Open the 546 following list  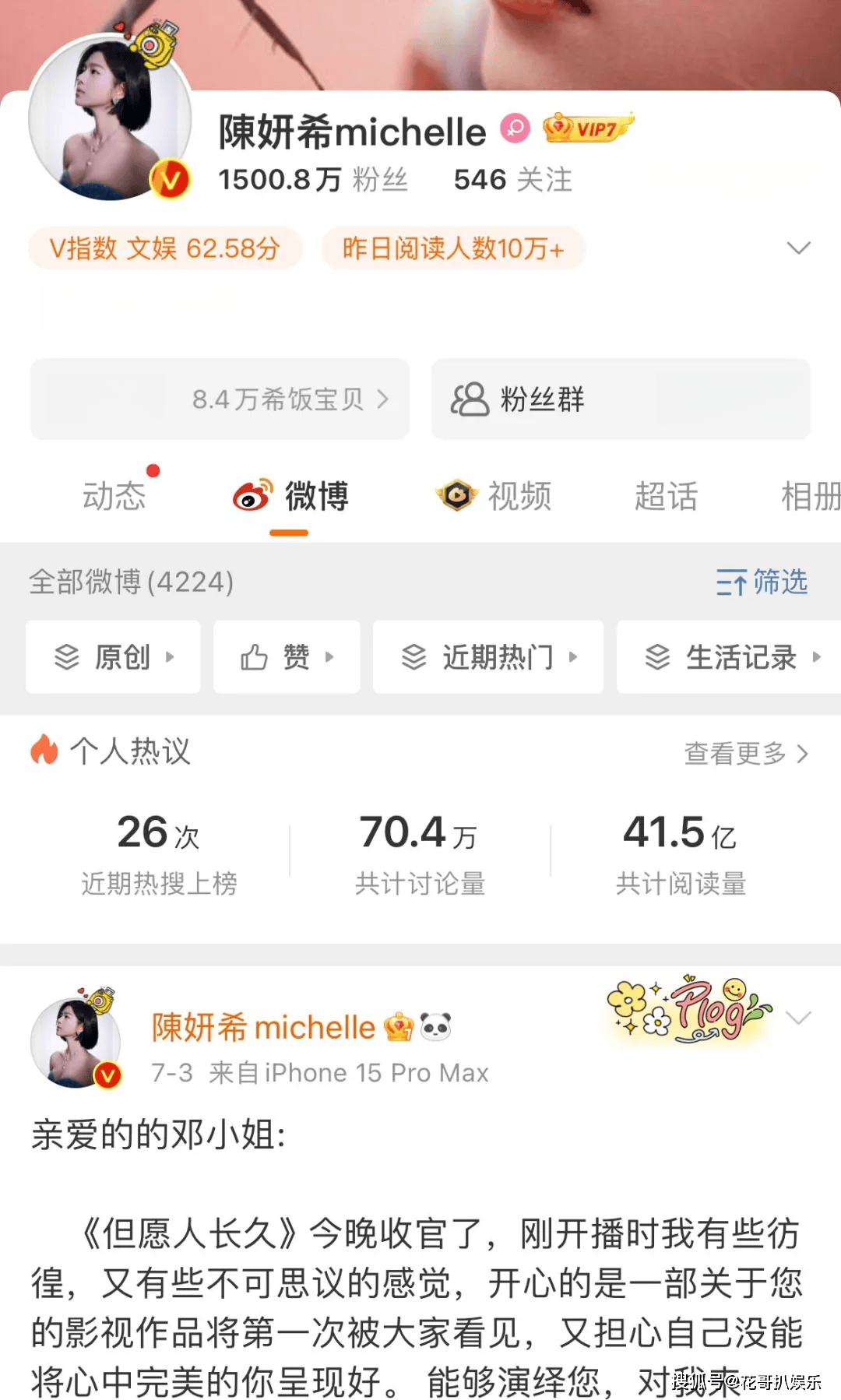[x=513, y=180]
